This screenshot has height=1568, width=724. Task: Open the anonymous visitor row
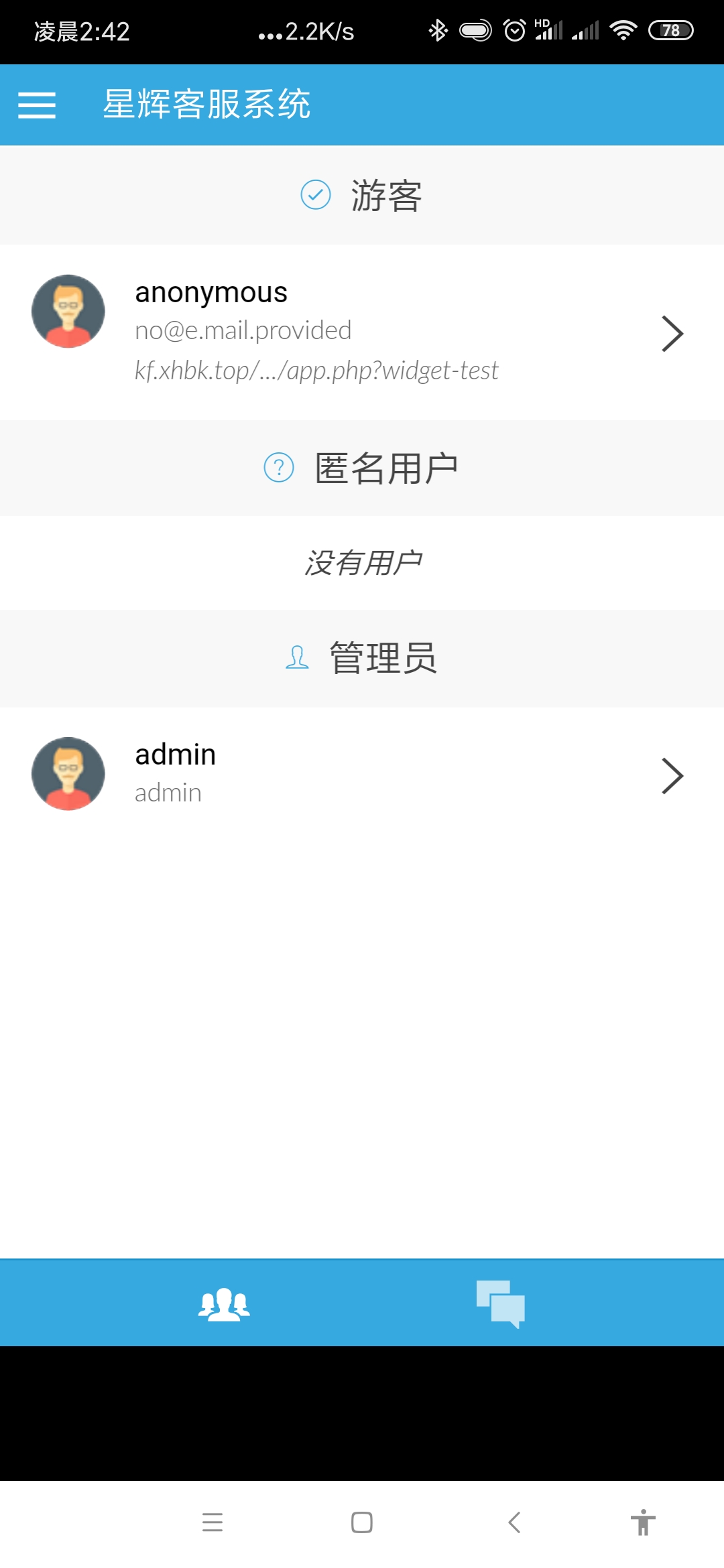pos(362,332)
